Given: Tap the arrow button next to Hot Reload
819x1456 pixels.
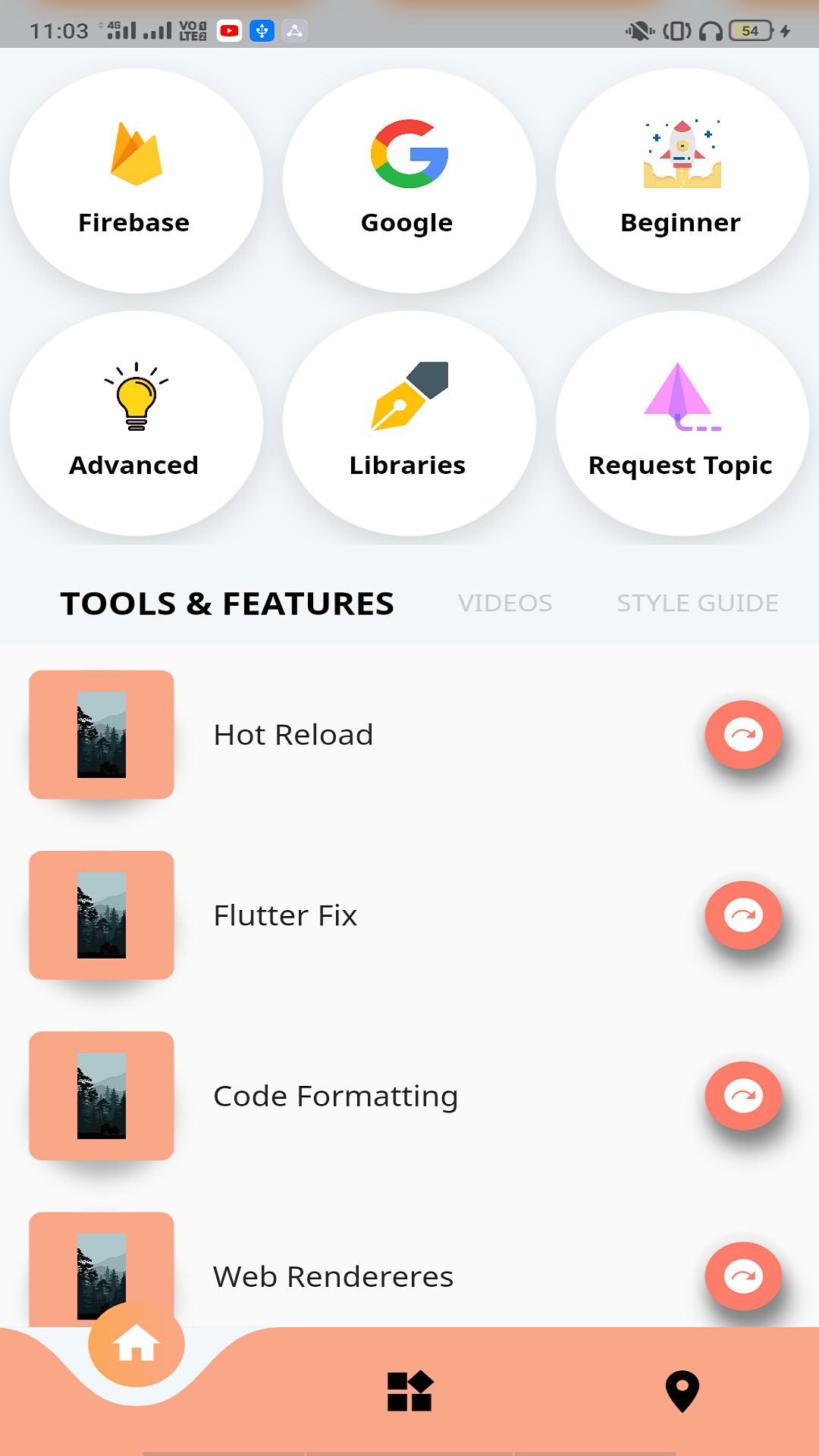Looking at the screenshot, I should [743, 735].
